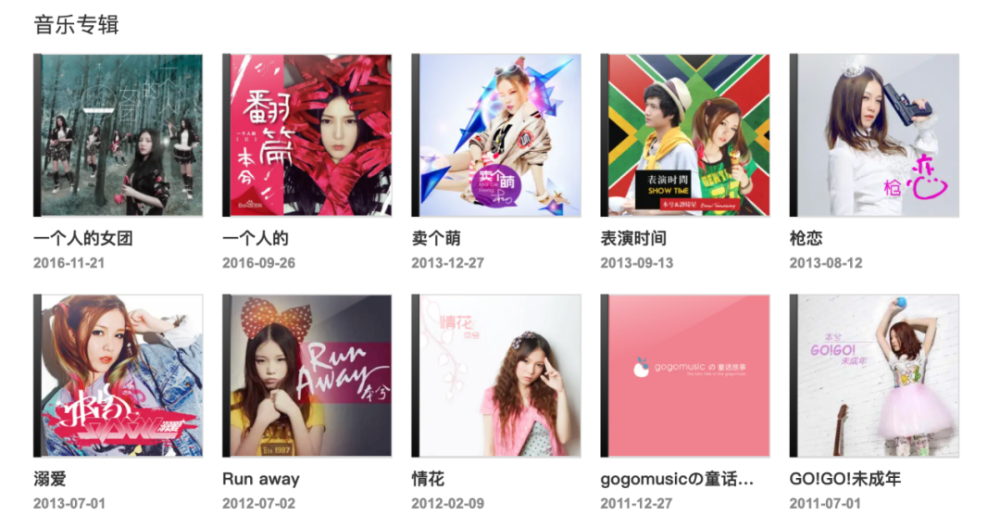Open the gogomusicの童话 album
This screenshot has height=528, width=1000.
point(685,375)
